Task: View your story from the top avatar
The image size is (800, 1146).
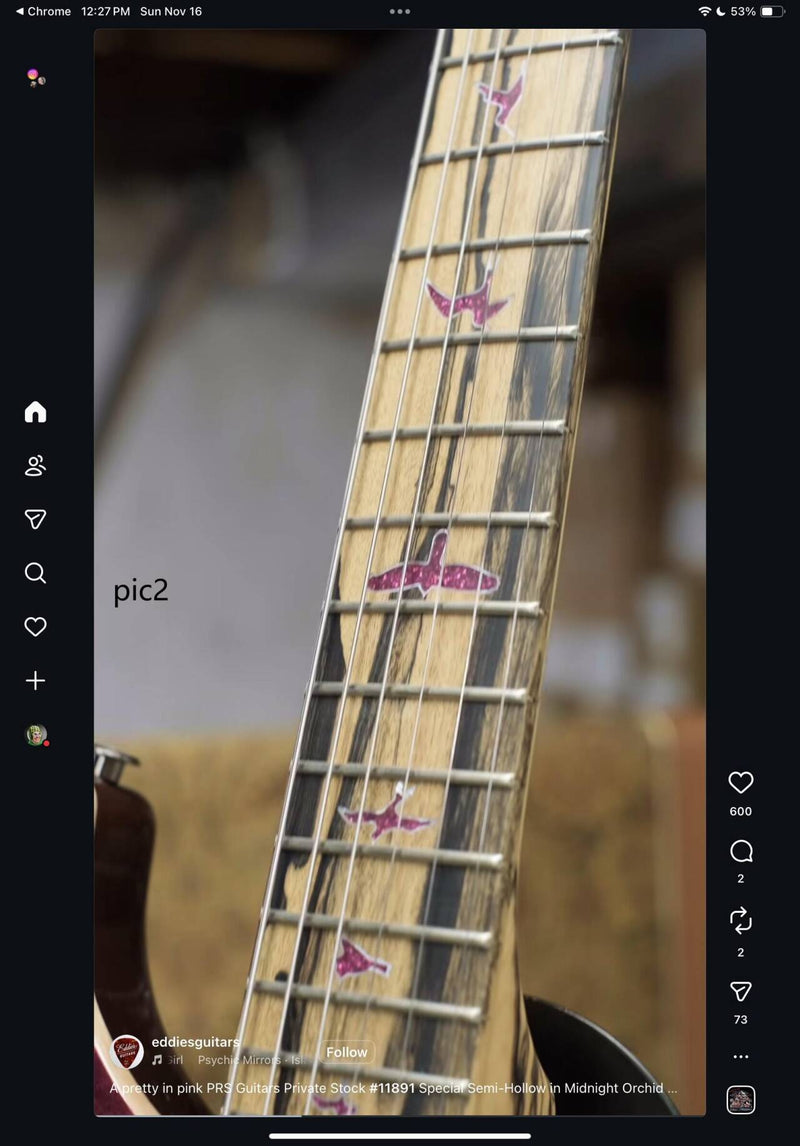Action: 35,75
